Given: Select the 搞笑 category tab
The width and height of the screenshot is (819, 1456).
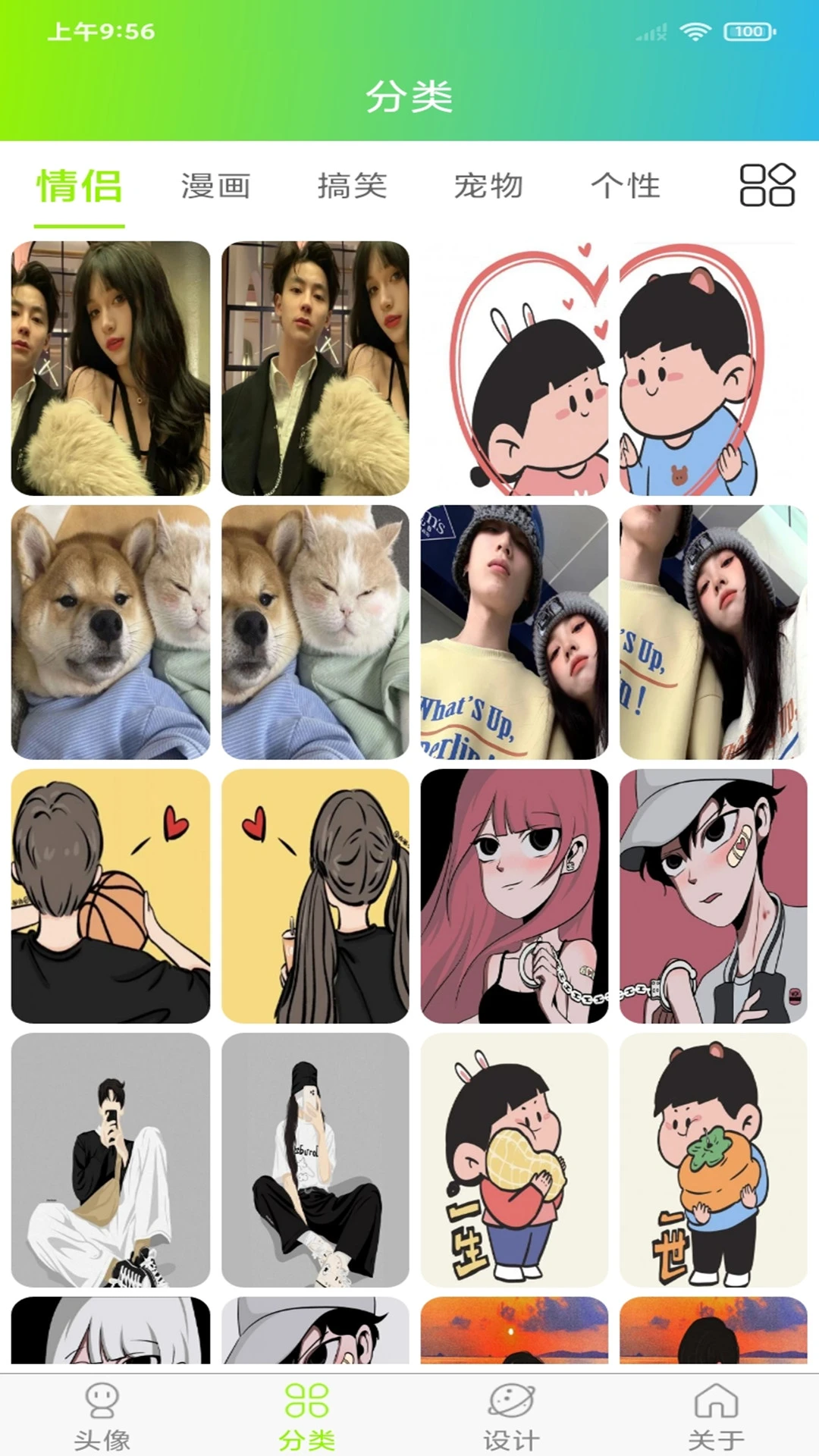Looking at the screenshot, I should click(x=352, y=187).
